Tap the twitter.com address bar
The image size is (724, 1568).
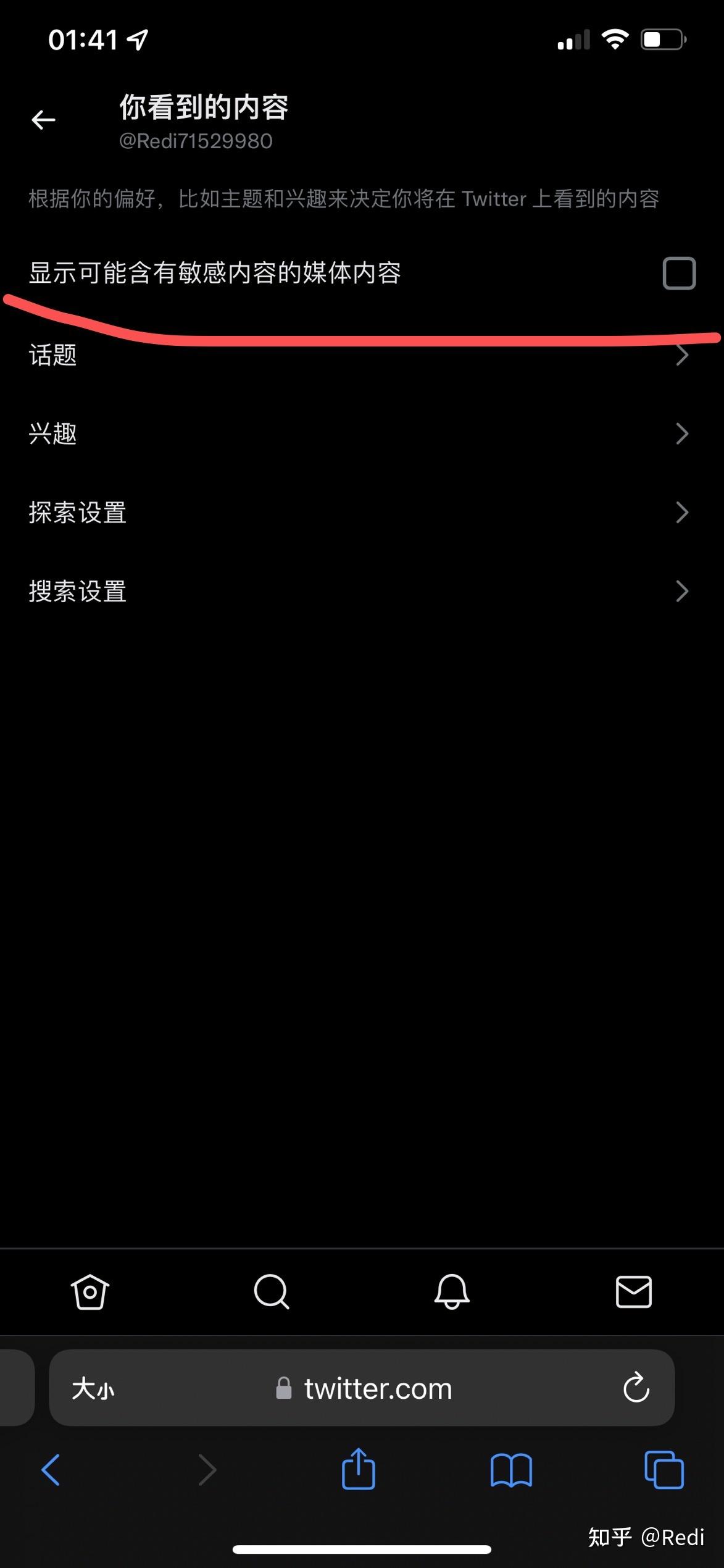pyautogui.click(x=362, y=1388)
